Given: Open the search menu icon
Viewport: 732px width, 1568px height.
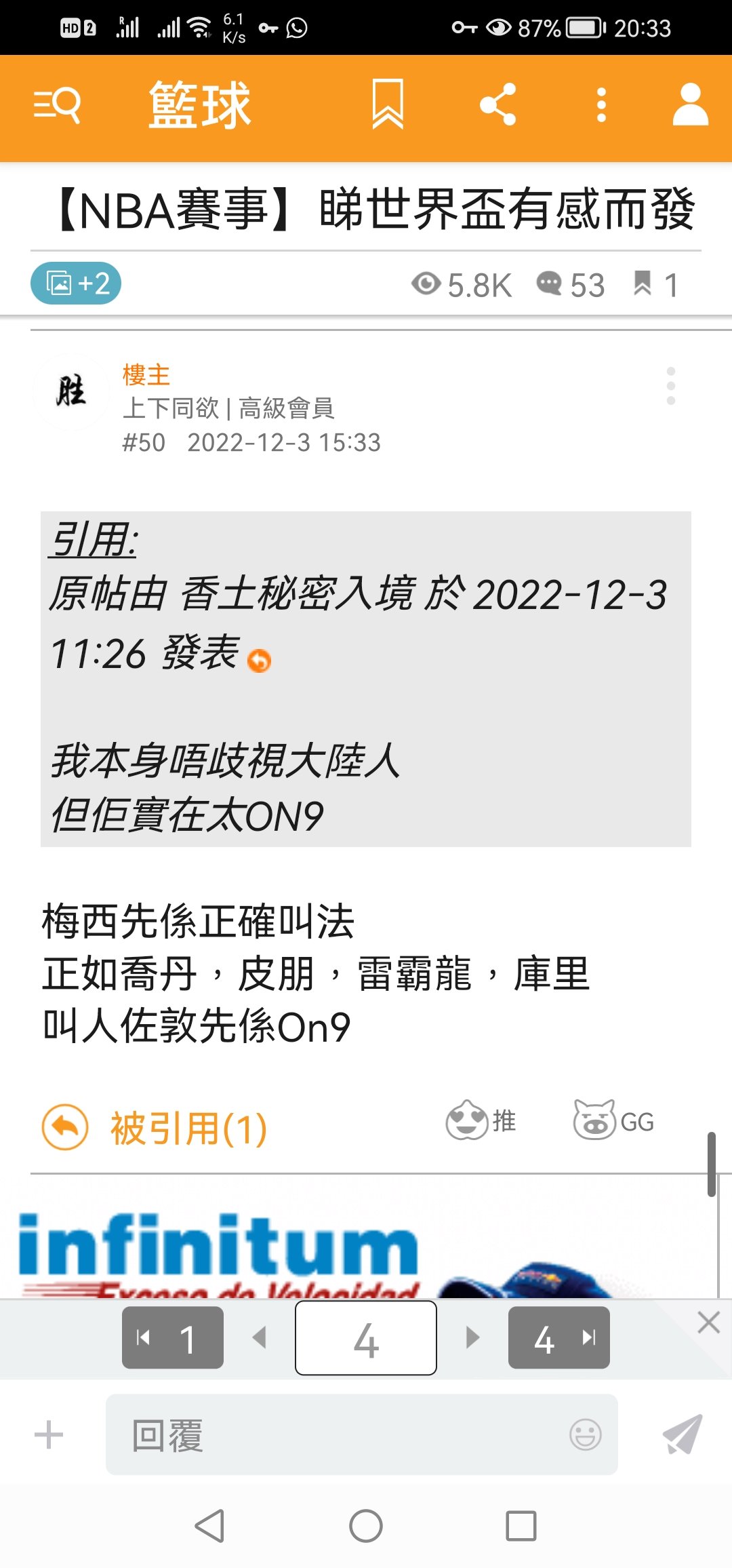Looking at the screenshot, I should click(x=58, y=105).
